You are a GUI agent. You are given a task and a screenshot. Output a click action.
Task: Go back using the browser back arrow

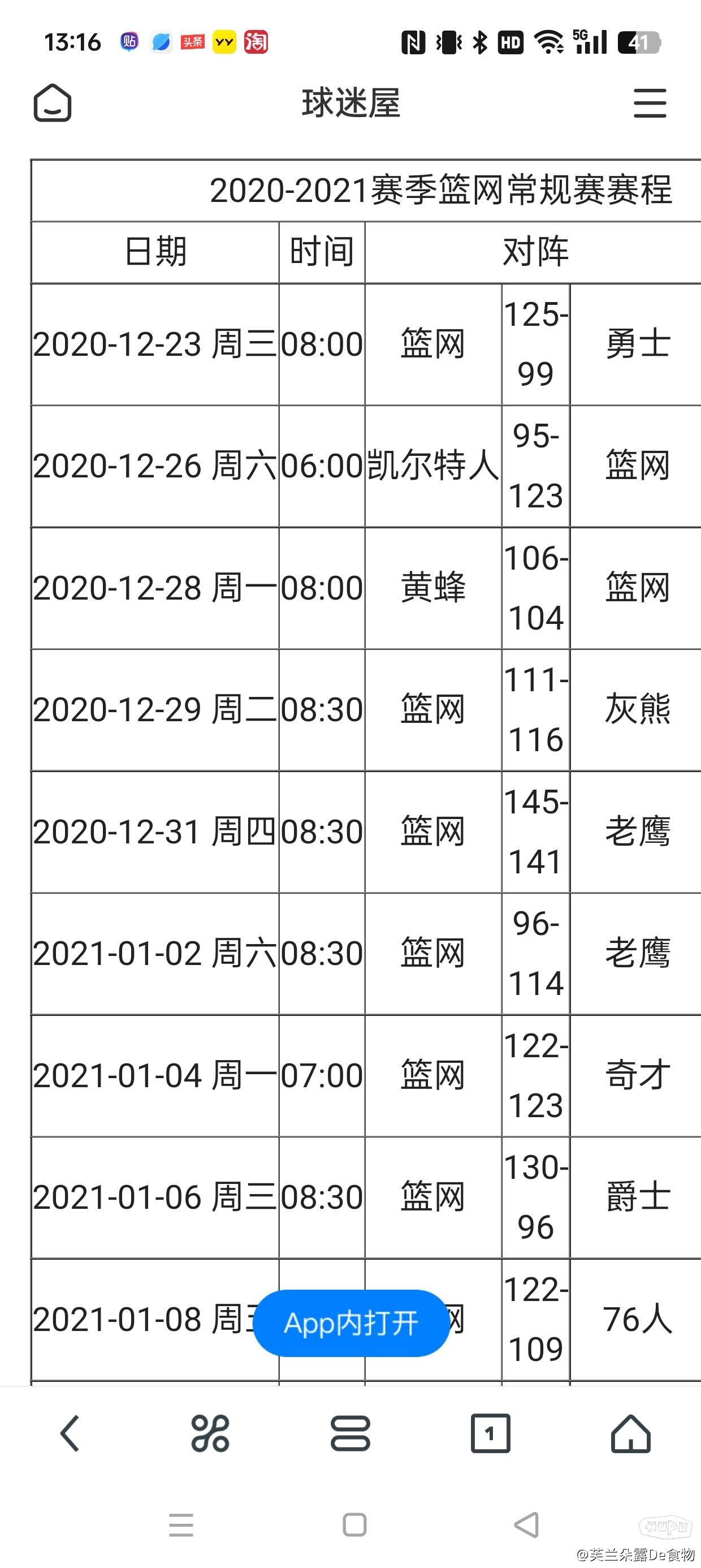[x=70, y=1433]
